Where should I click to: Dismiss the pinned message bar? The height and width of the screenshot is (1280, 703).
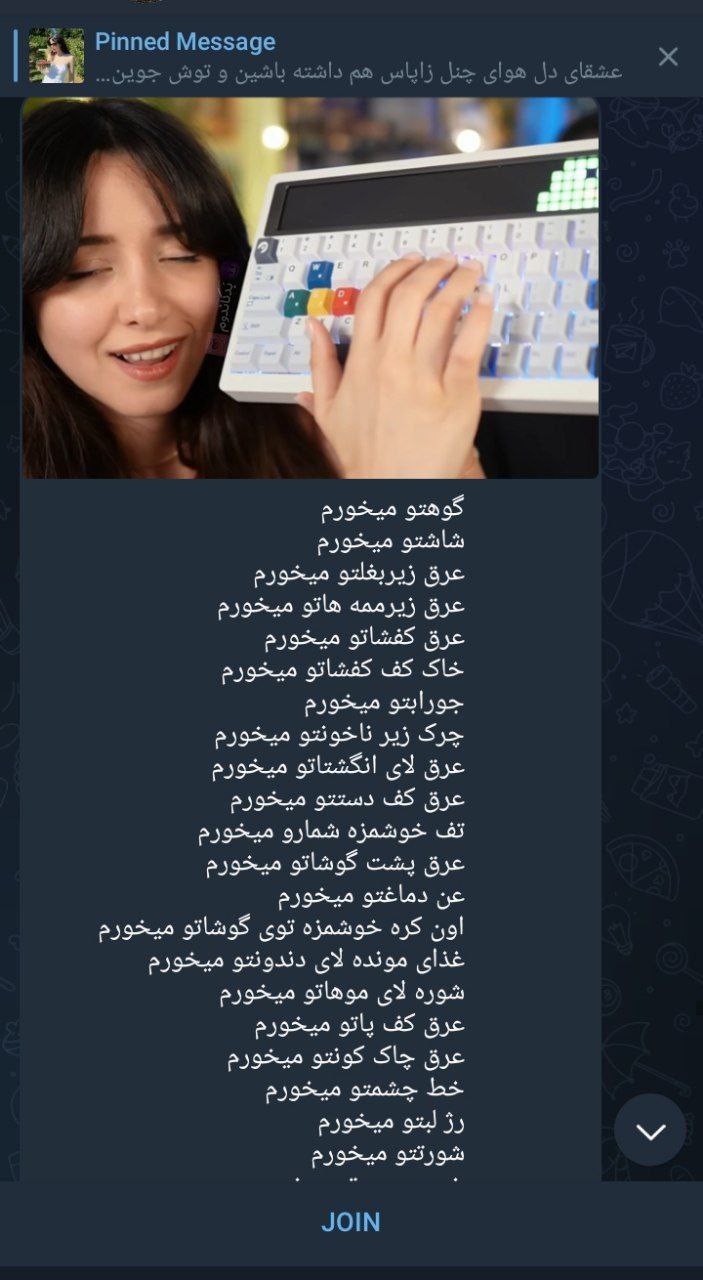(x=668, y=57)
